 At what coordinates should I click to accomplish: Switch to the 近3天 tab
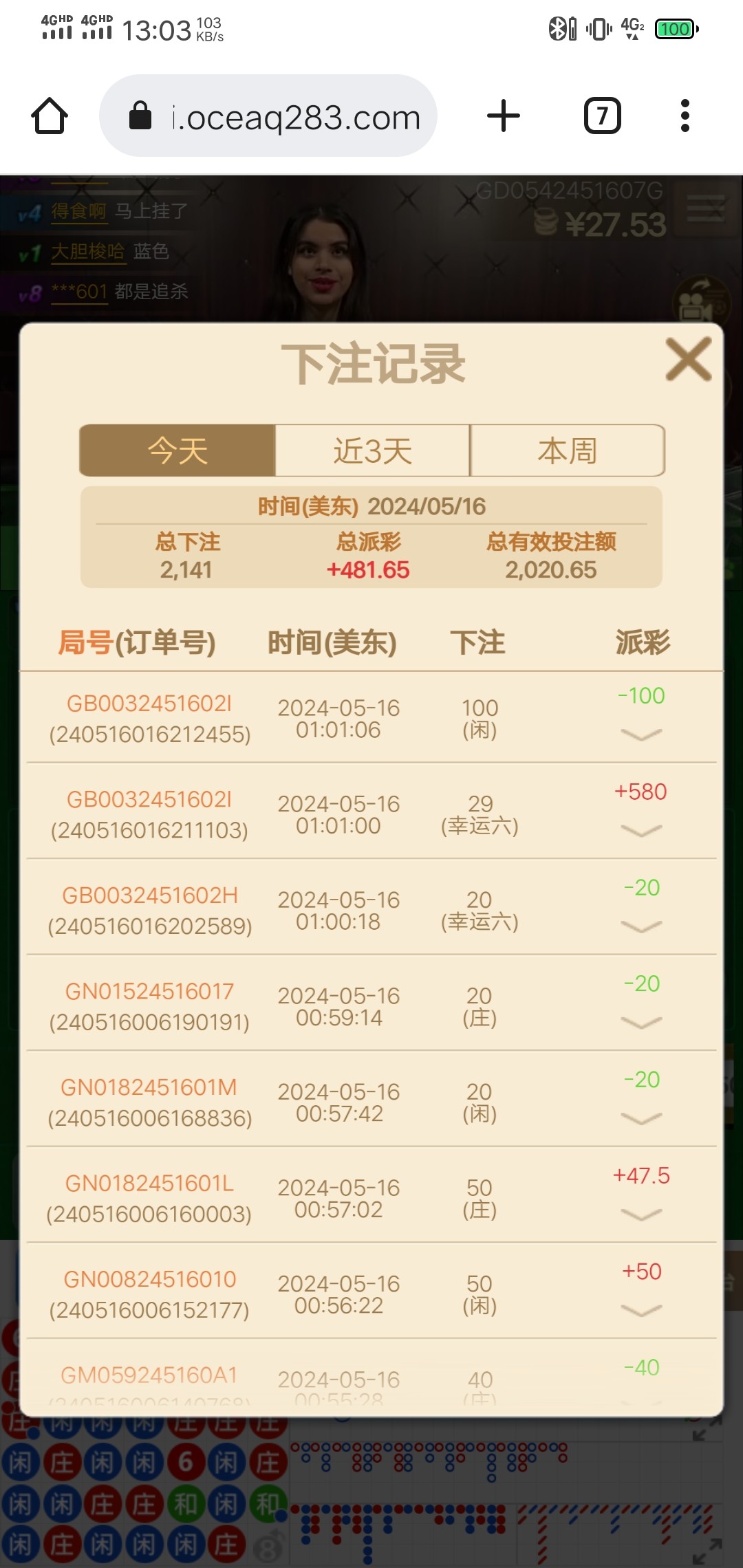372,451
